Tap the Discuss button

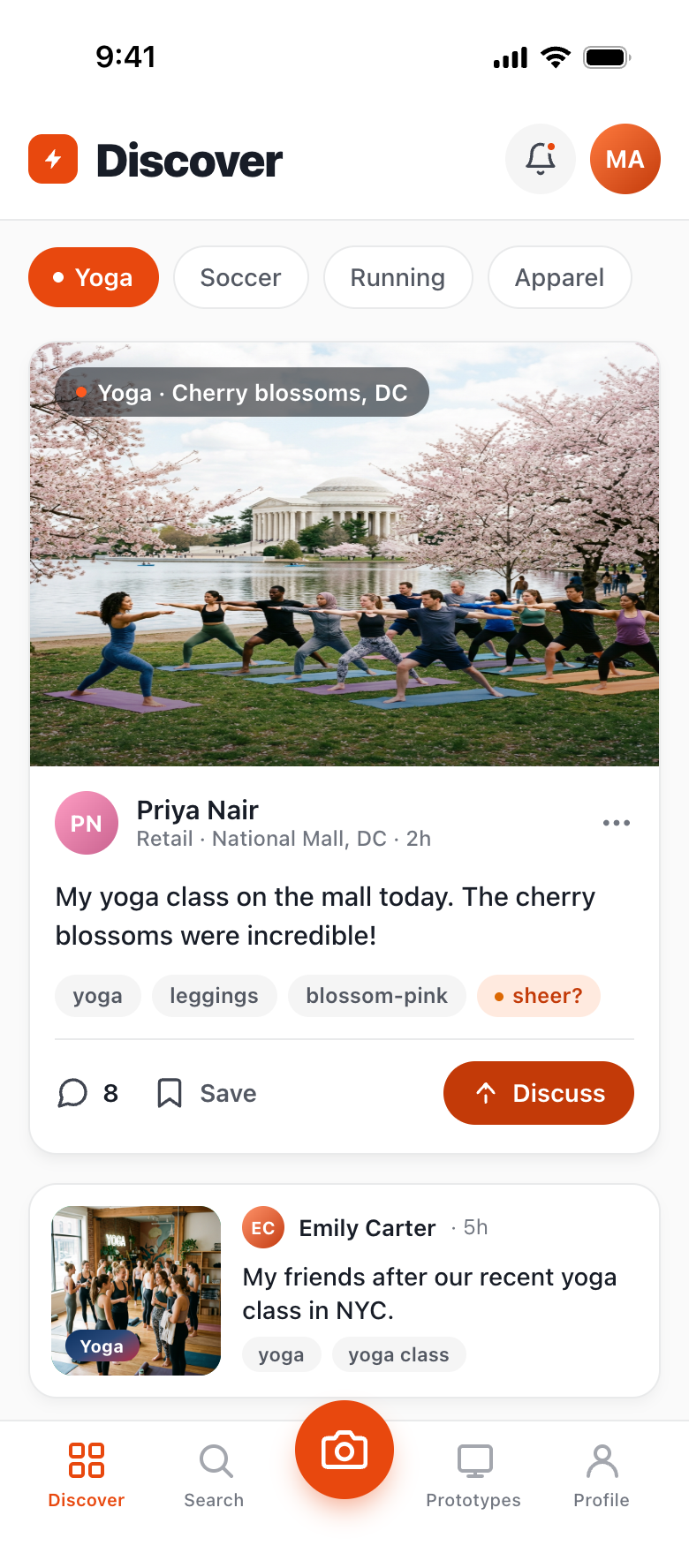click(x=539, y=1093)
